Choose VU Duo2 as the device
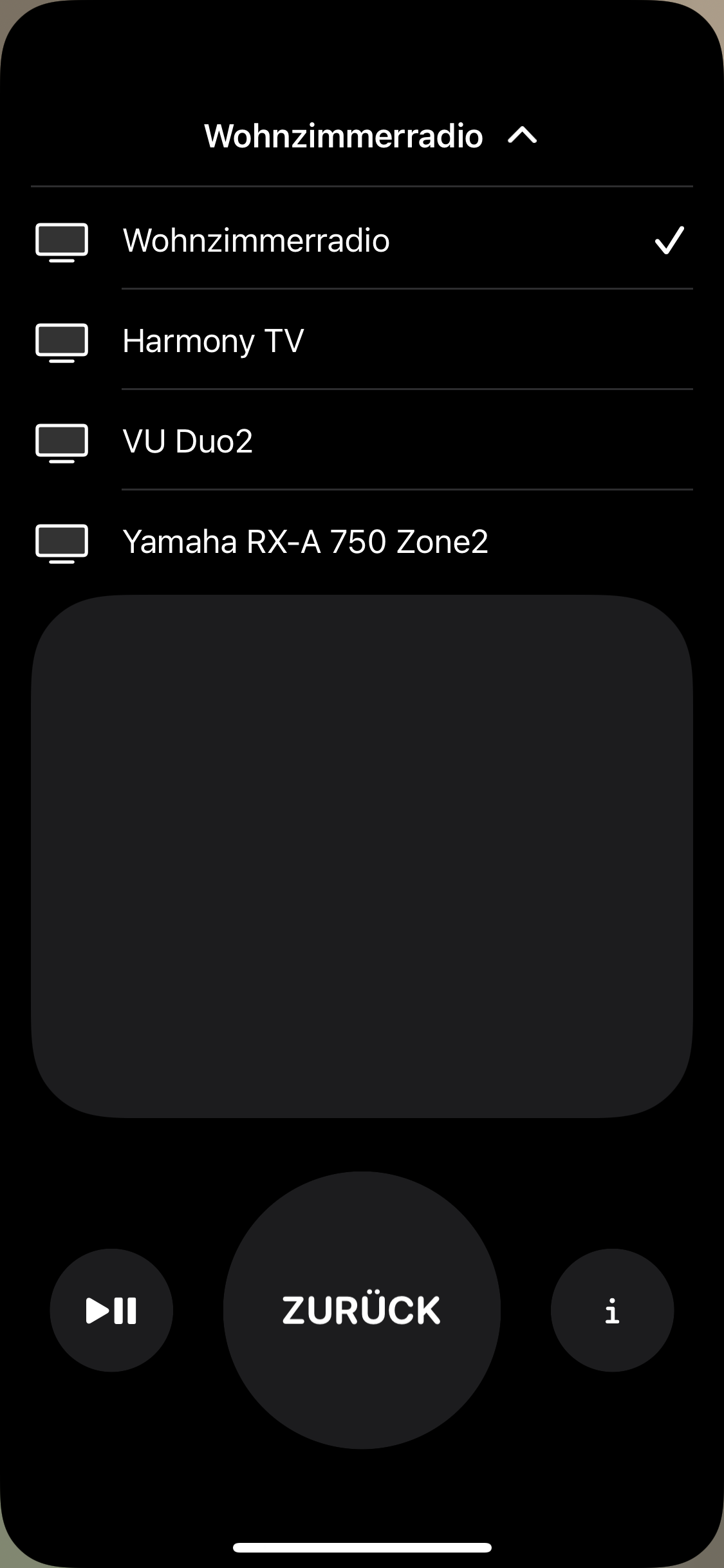The height and width of the screenshot is (1568, 724). point(360,441)
